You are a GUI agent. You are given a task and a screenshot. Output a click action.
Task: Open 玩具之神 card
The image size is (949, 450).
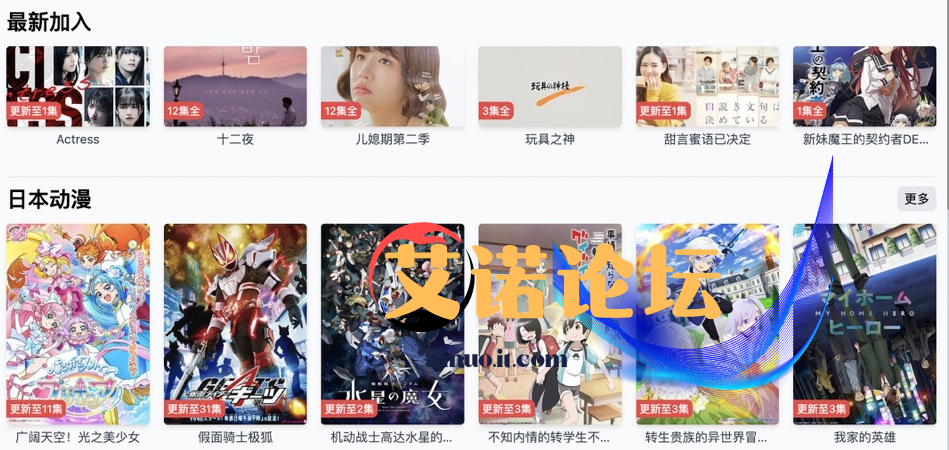(550, 86)
